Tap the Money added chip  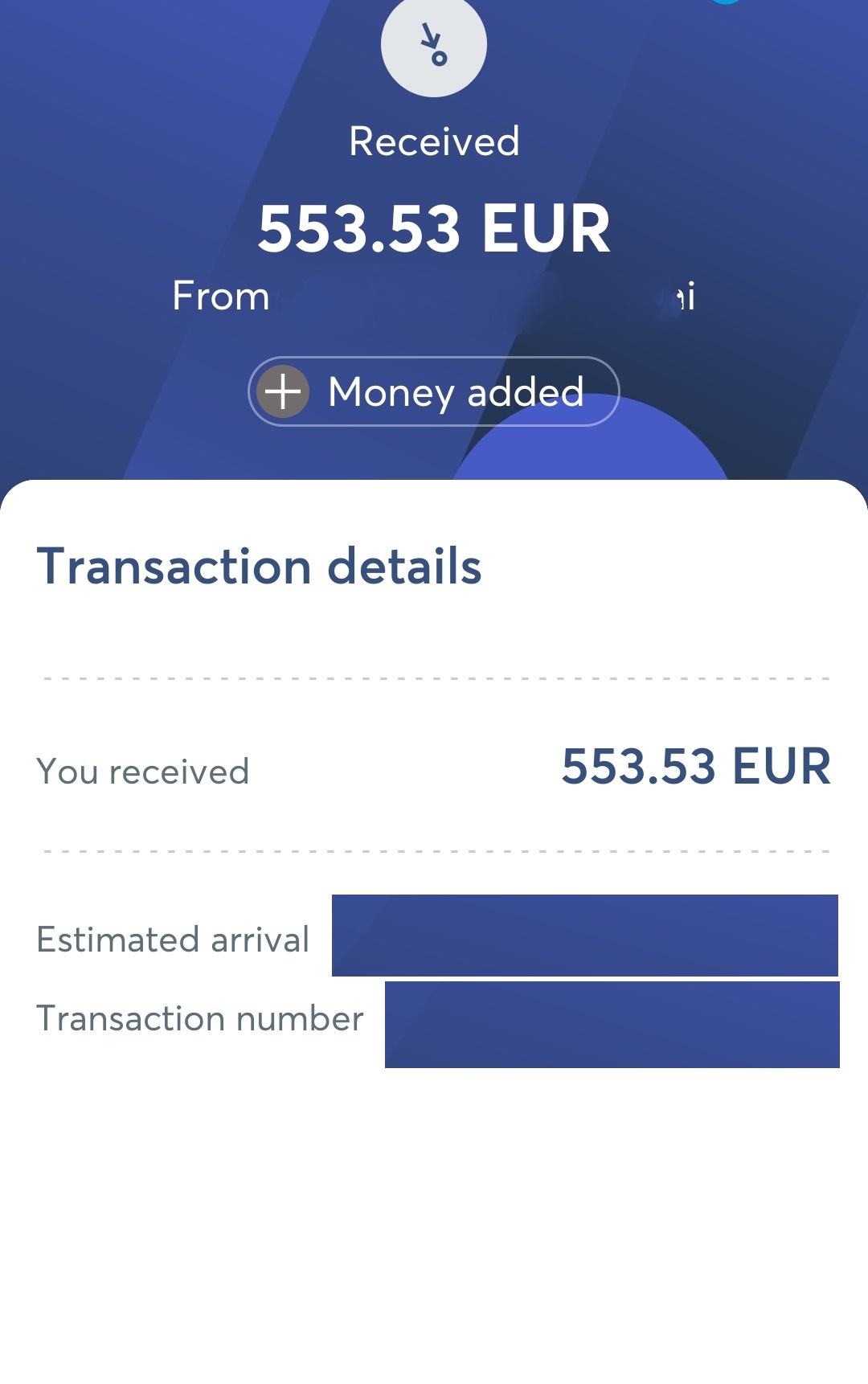point(434,391)
